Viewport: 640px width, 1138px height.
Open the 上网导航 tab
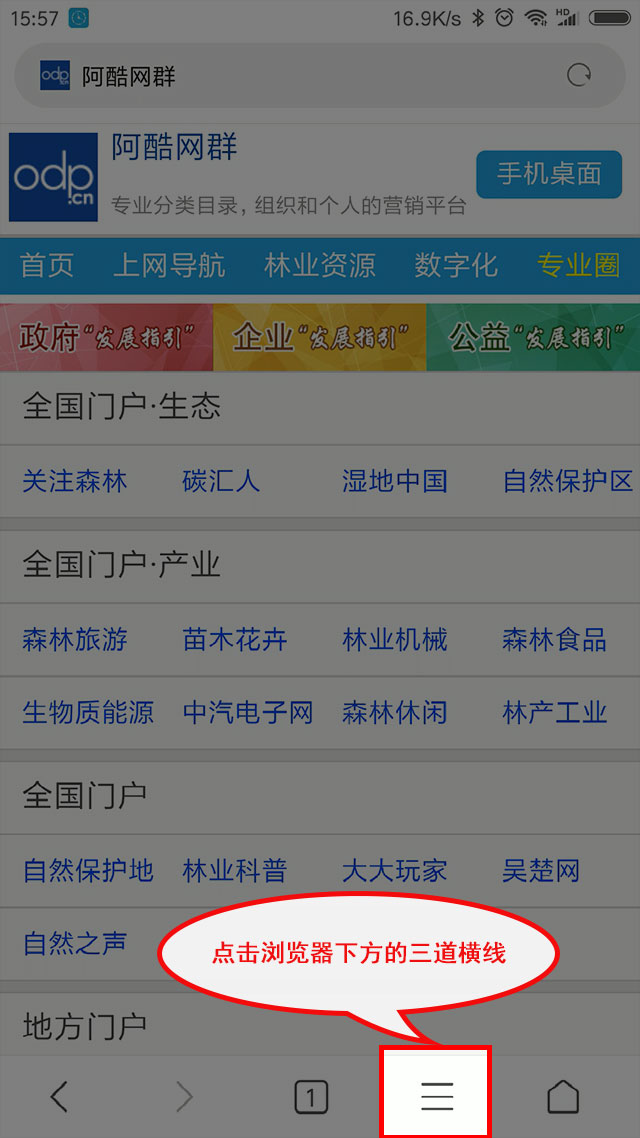(169, 265)
